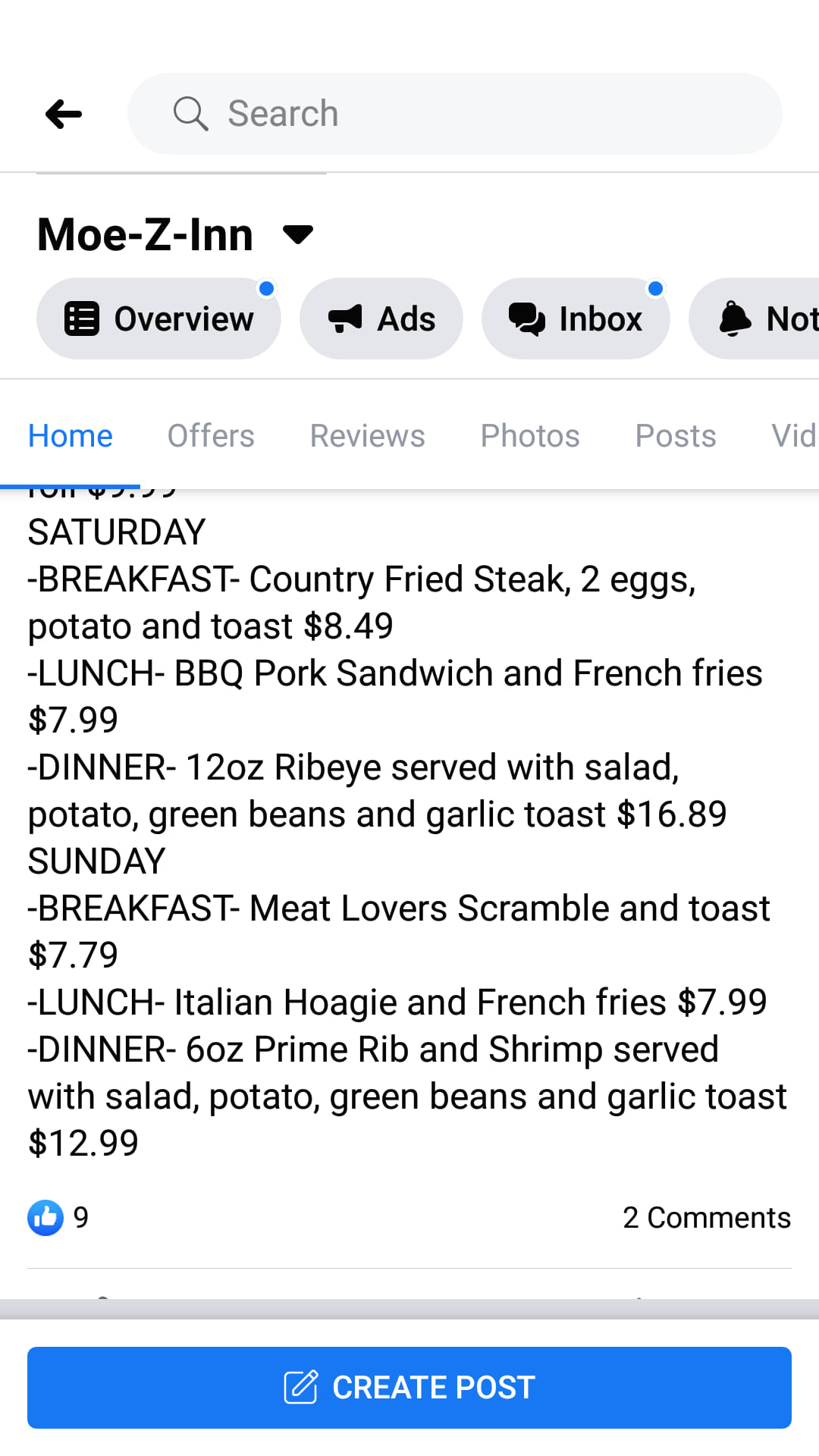Switch to the Videos tab
The image size is (819, 1456).
coord(793,436)
